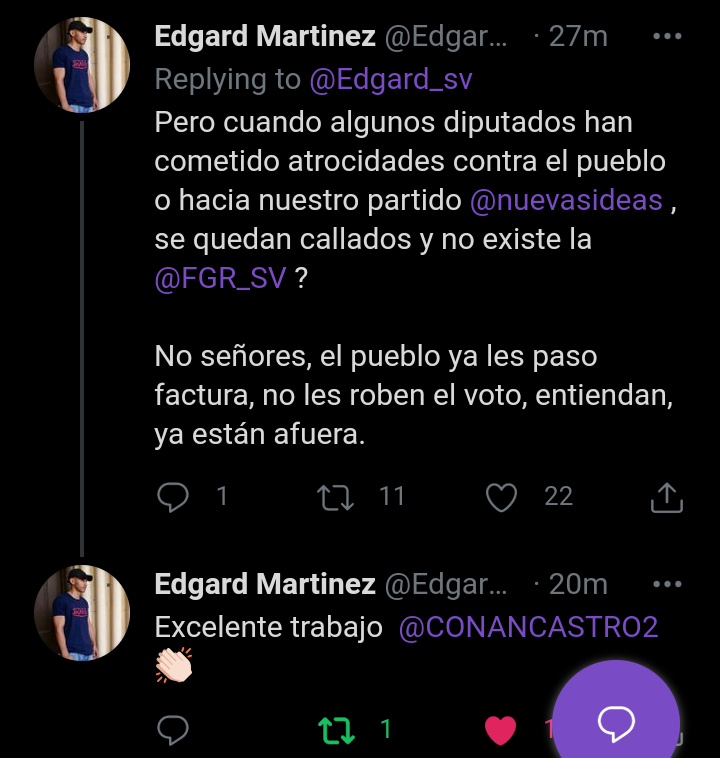Viewport: 720px width, 758px height.
Task: Like the tweet with 22 likes
Action: click(500, 496)
